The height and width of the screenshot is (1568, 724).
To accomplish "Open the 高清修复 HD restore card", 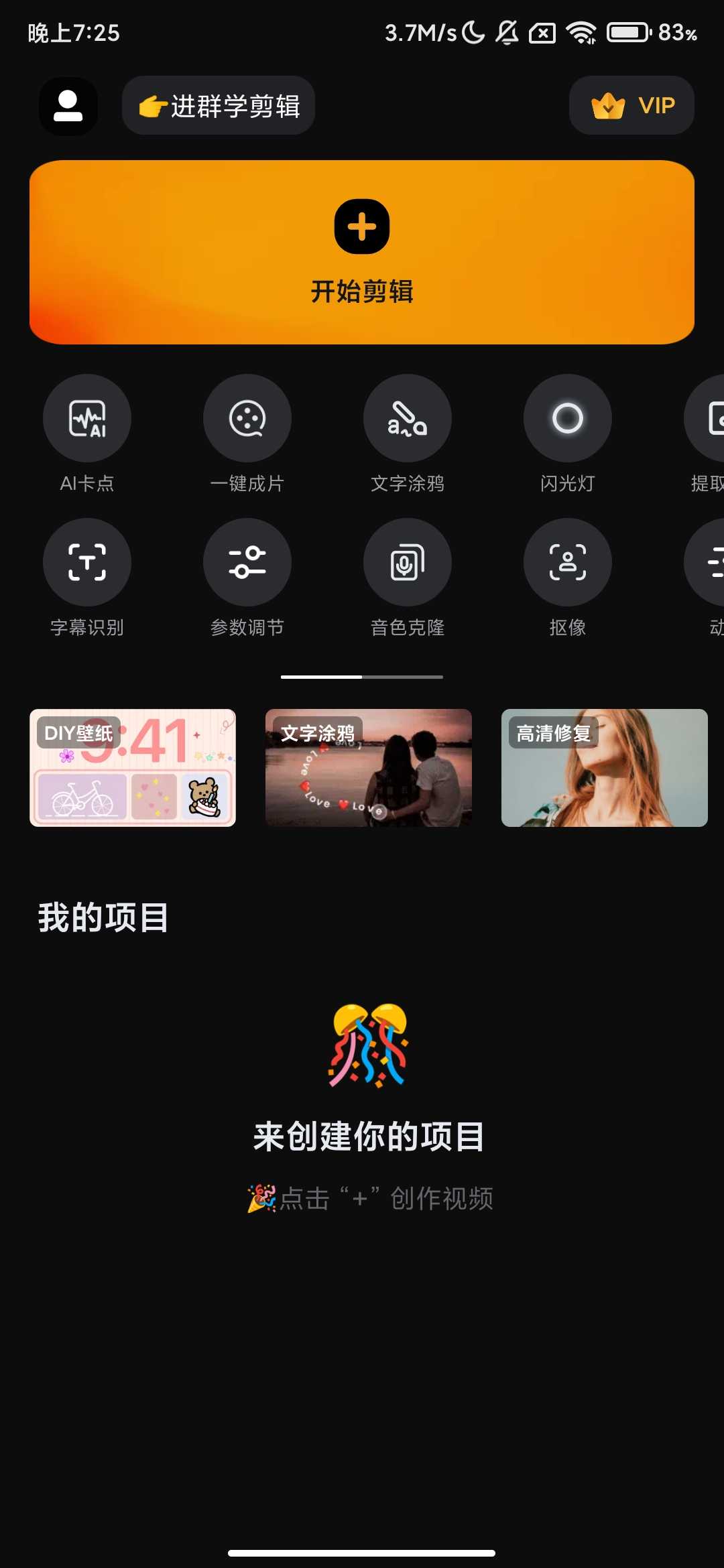I will coord(603,769).
